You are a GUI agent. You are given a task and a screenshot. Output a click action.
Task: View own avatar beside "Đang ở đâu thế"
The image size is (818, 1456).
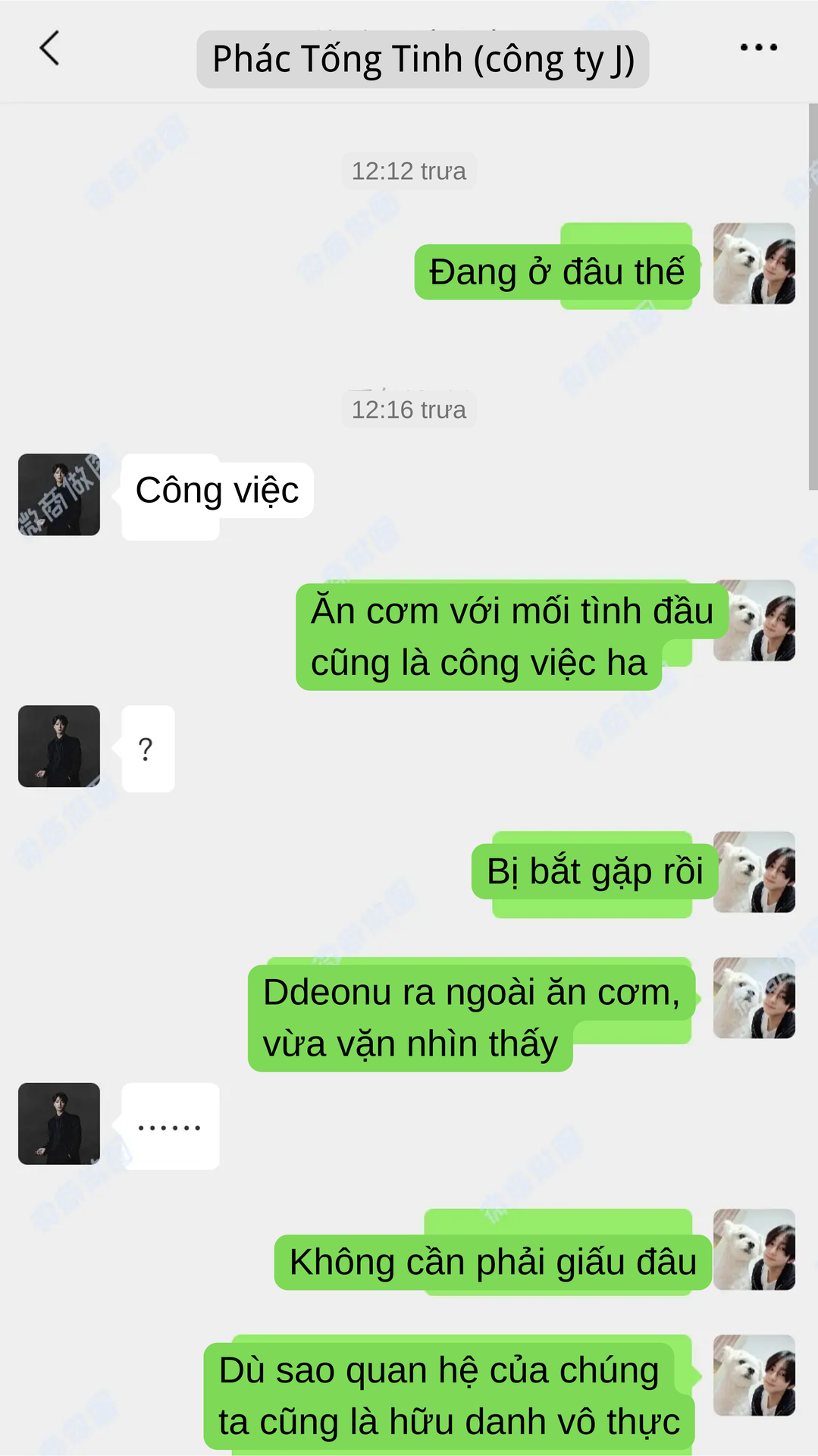point(754,264)
